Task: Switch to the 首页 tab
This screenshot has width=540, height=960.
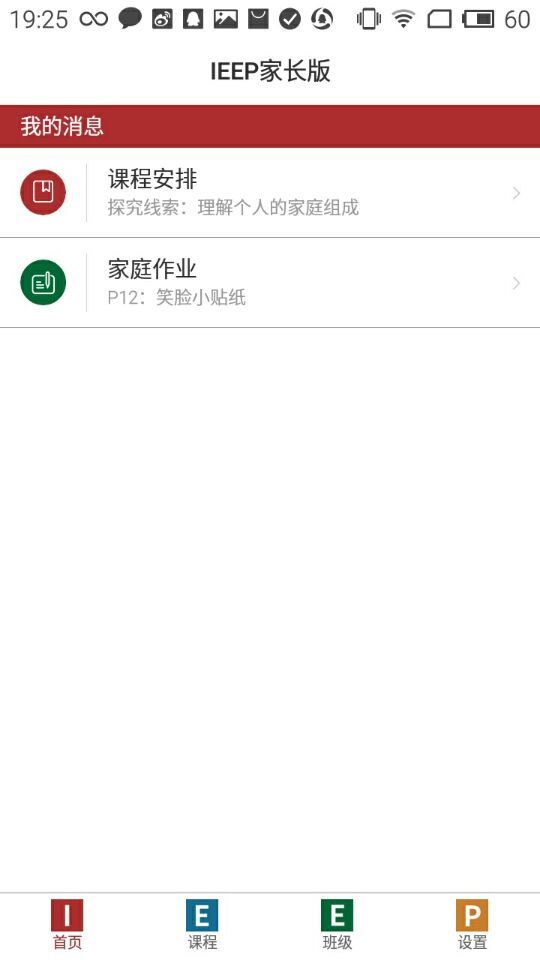Action: pyautogui.click(x=67, y=924)
